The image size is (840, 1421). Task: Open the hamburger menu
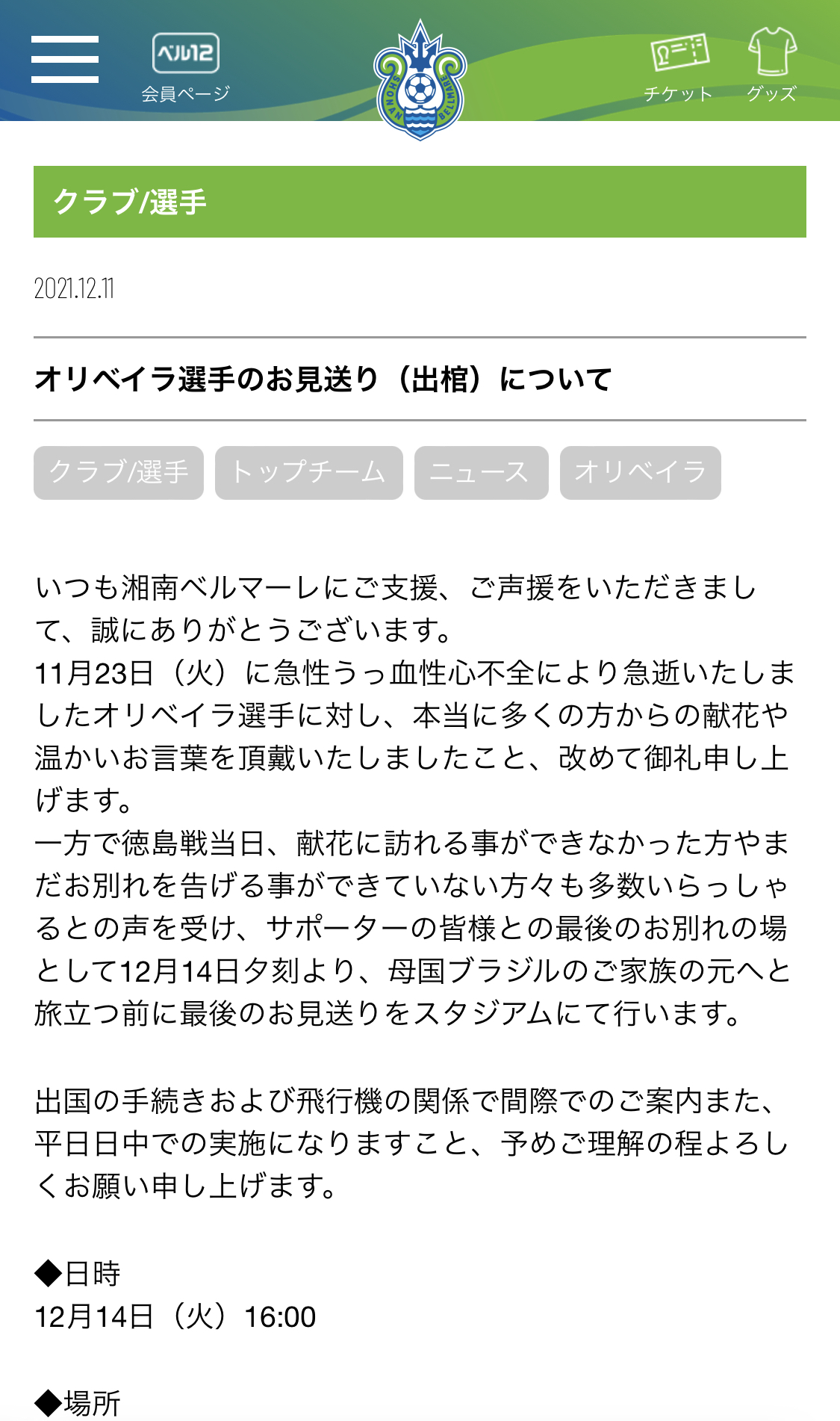[x=65, y=59]
